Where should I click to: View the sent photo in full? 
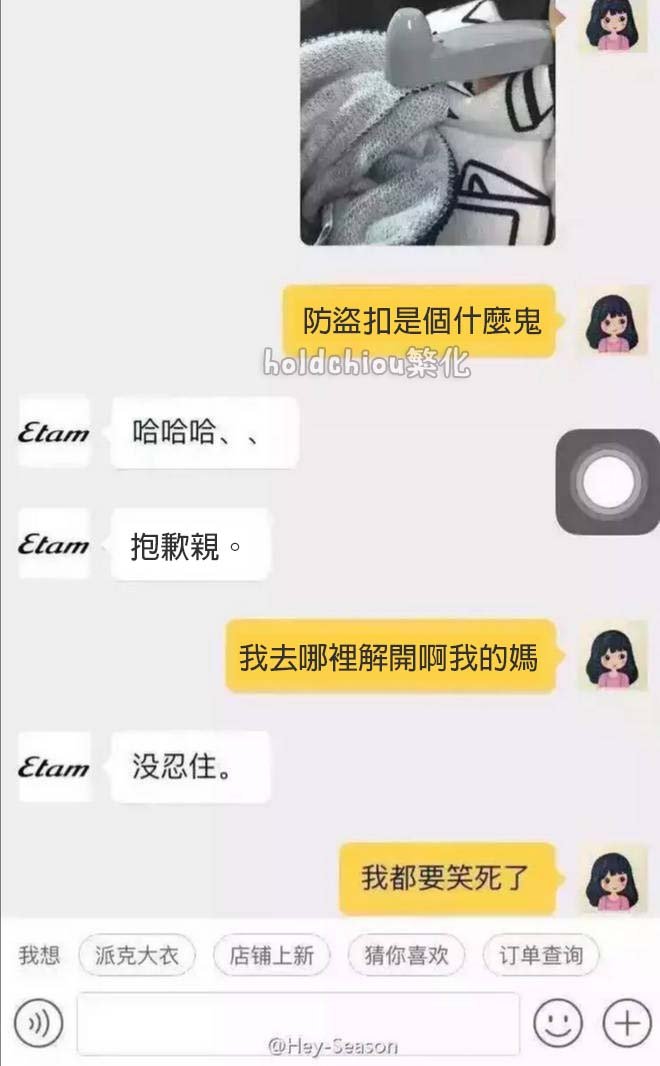click(x=427, y=122)
